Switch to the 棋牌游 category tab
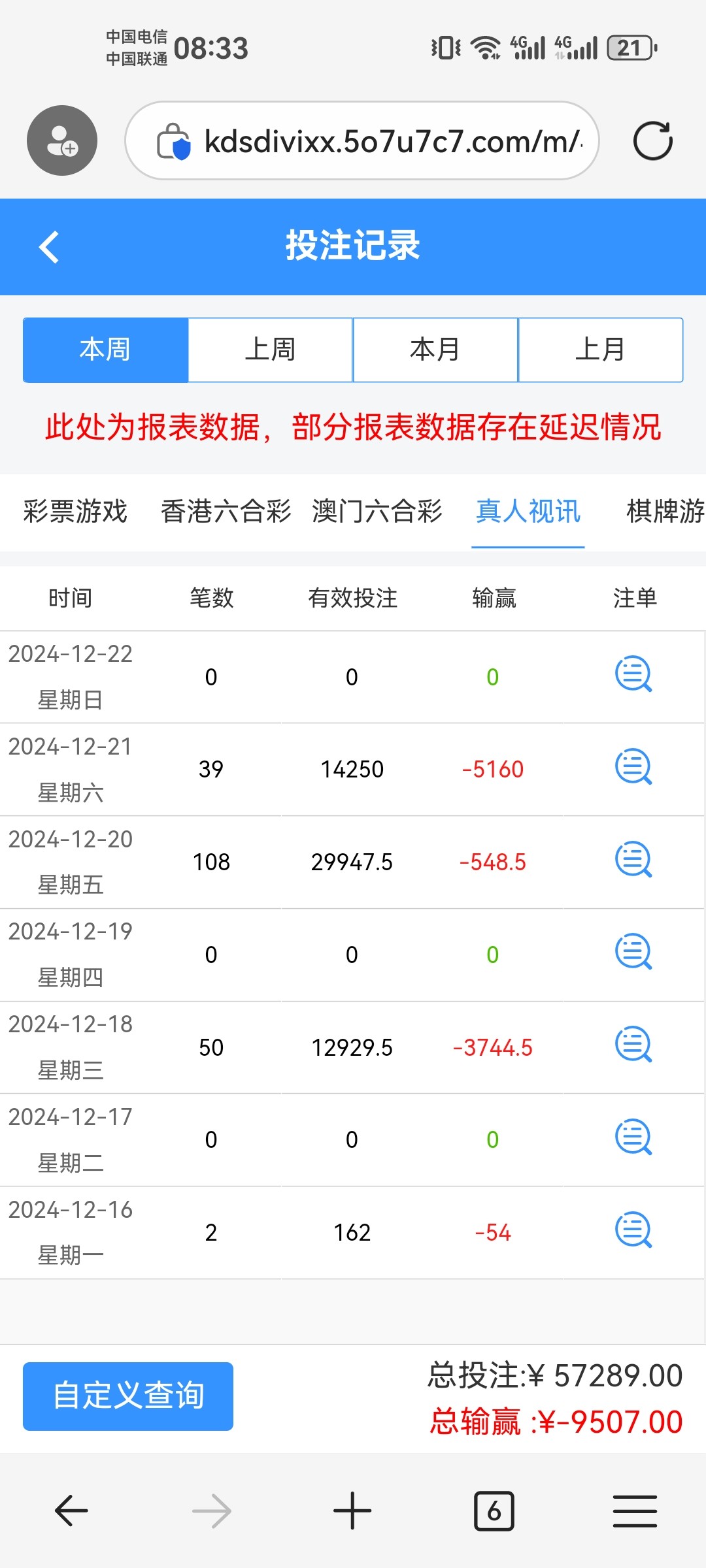 (665, 511)
